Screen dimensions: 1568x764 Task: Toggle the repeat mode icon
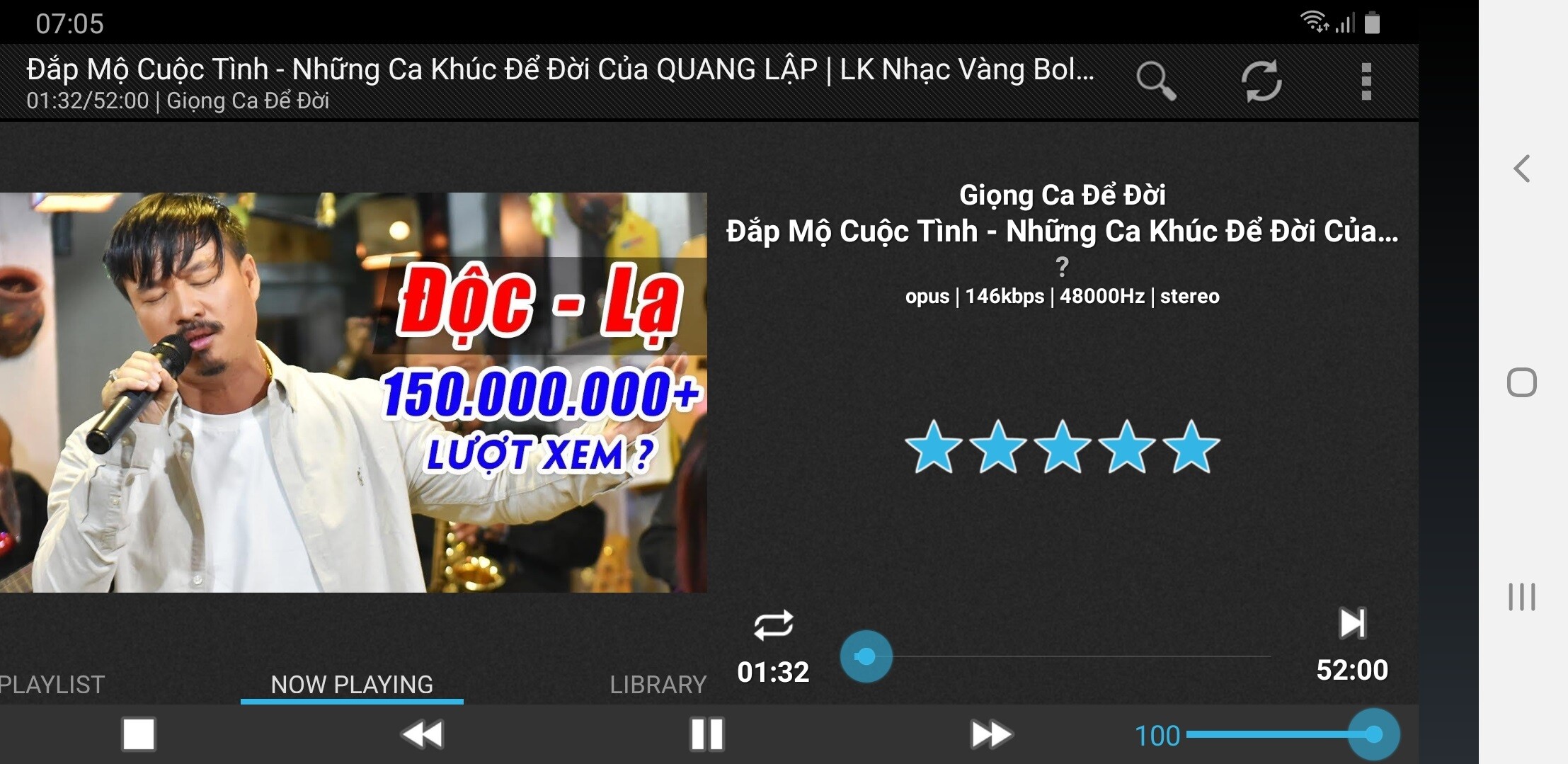773,625
